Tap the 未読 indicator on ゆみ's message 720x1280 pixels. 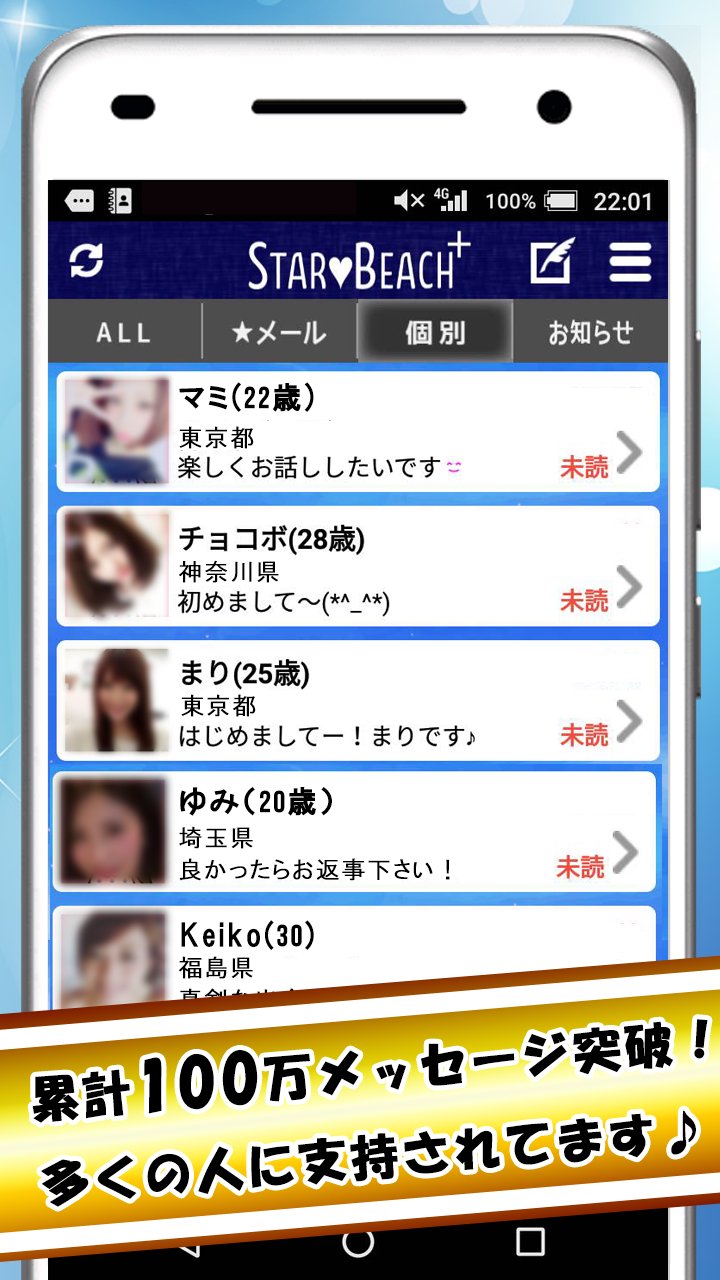click(581, 866)
